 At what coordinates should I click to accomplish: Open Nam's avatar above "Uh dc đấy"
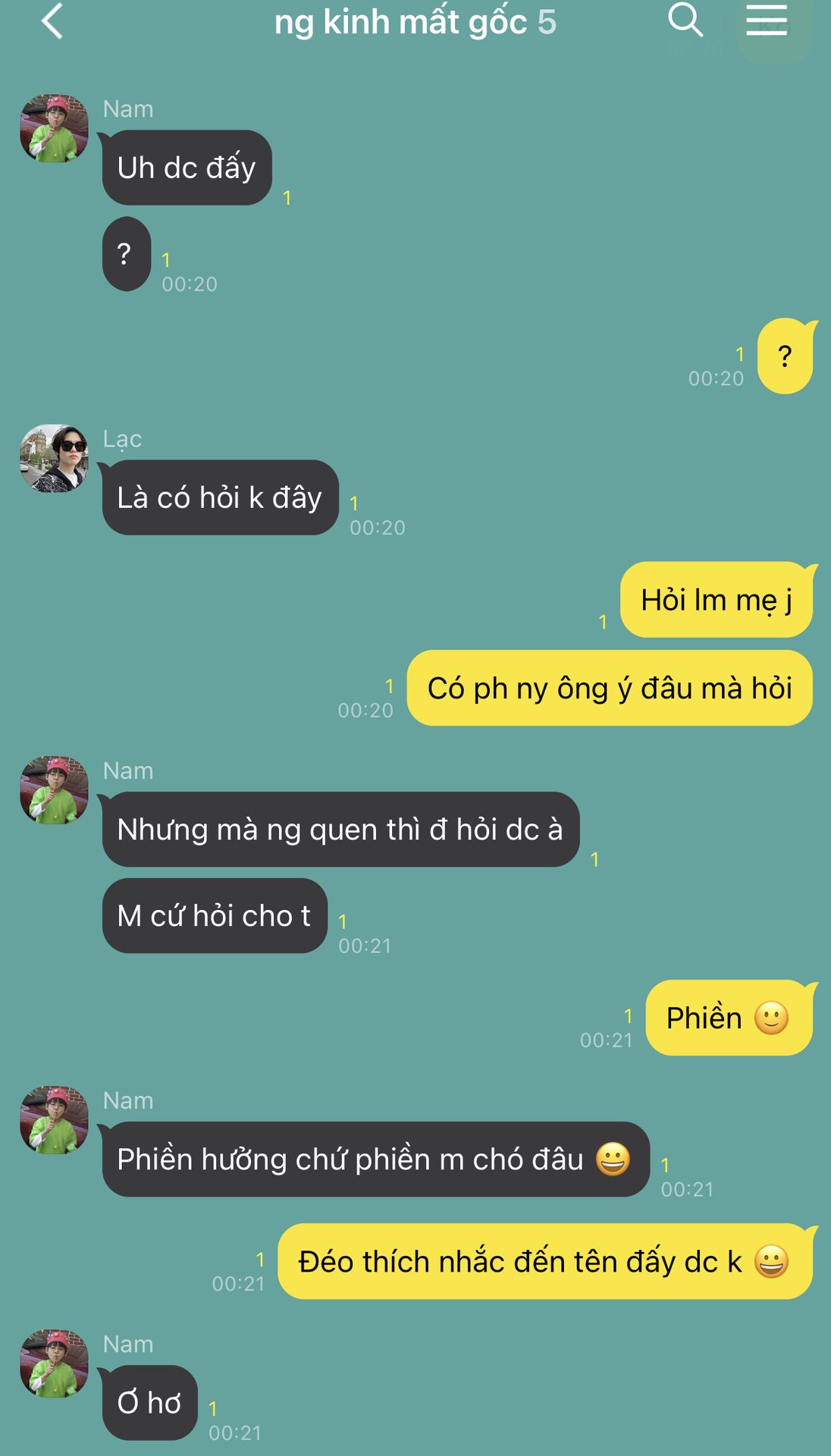(x=54, y=128)
